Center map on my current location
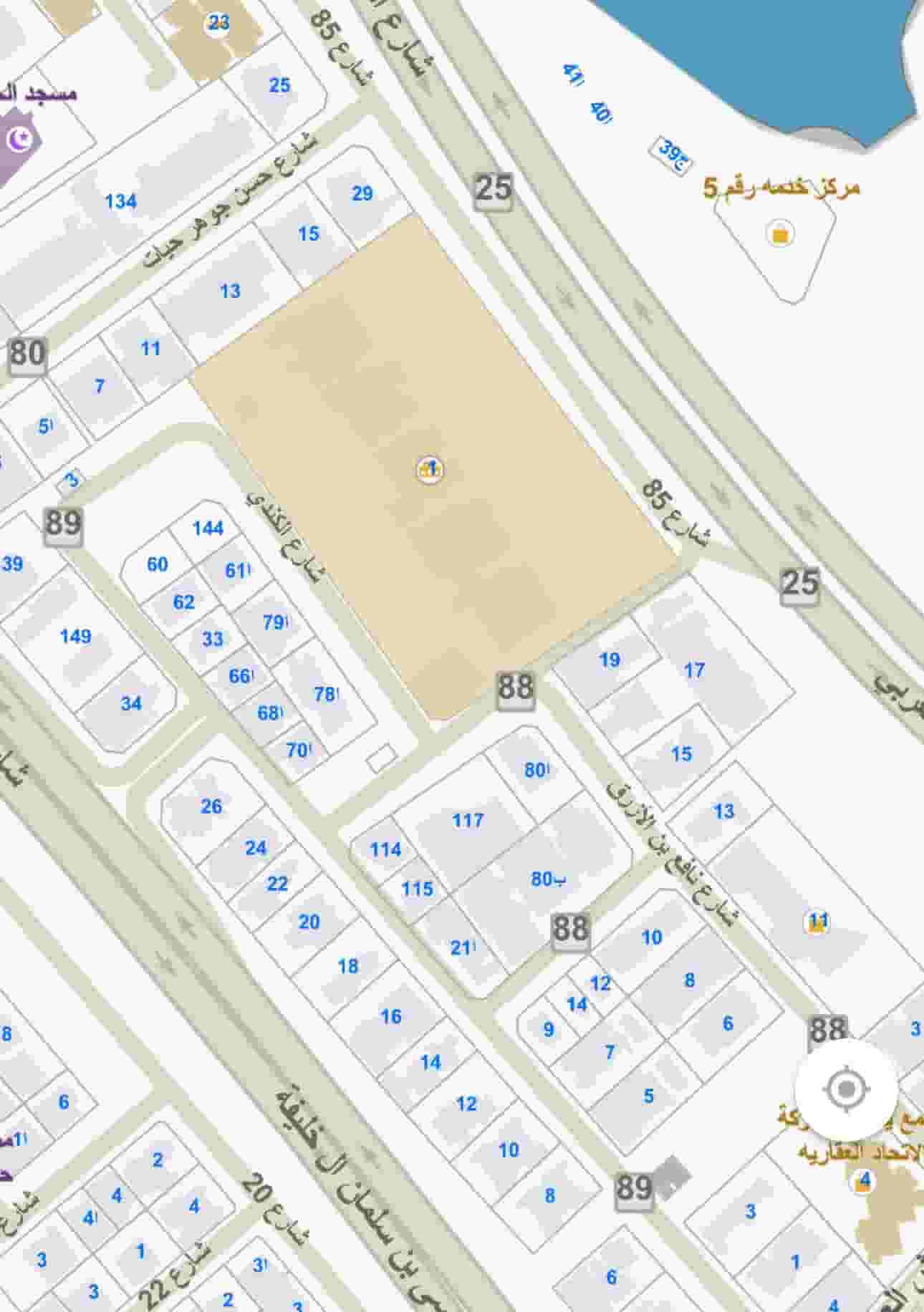The width and height of the screenshot is (924, 1312). point(846,1090)
